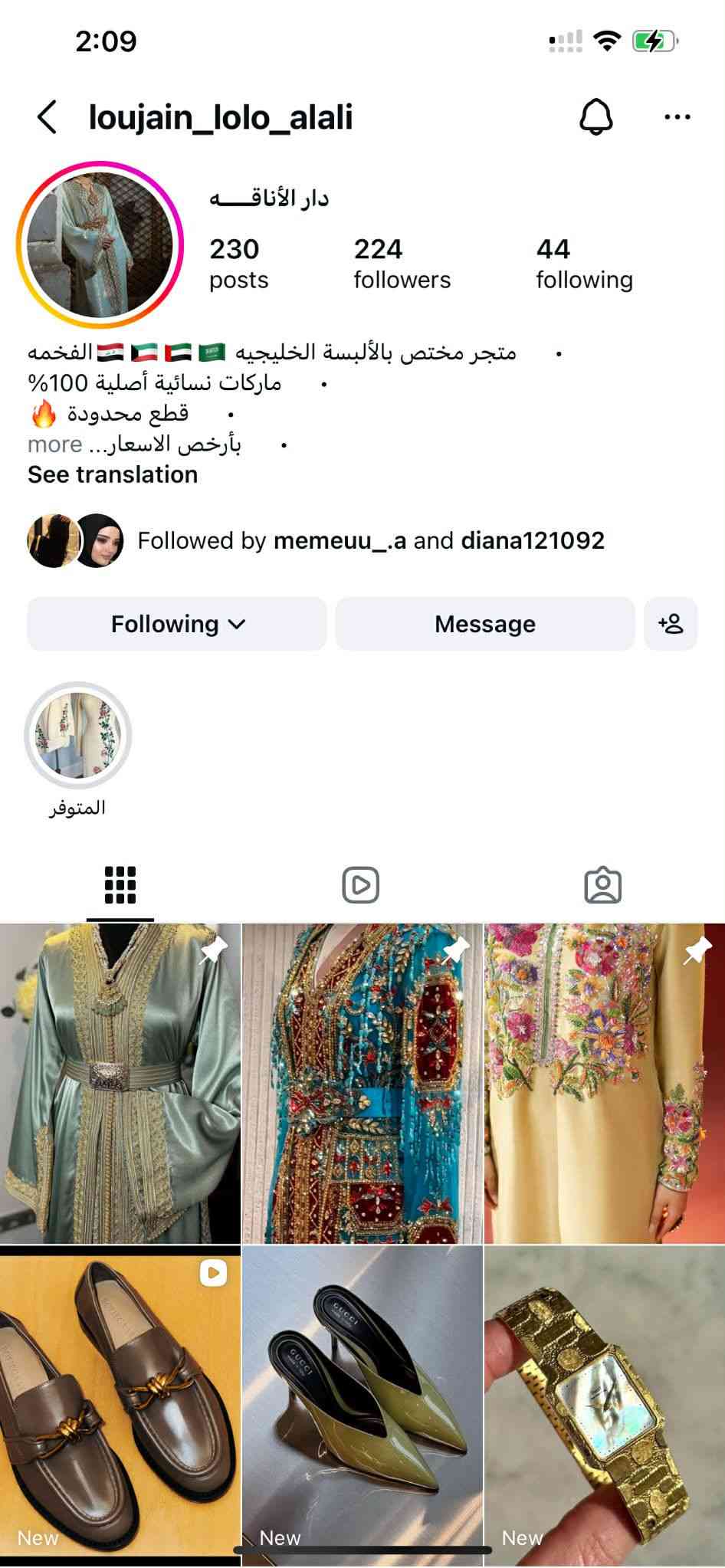725x1568 pixels.
Task: Message this account
Action: click(x=484, y=624)
